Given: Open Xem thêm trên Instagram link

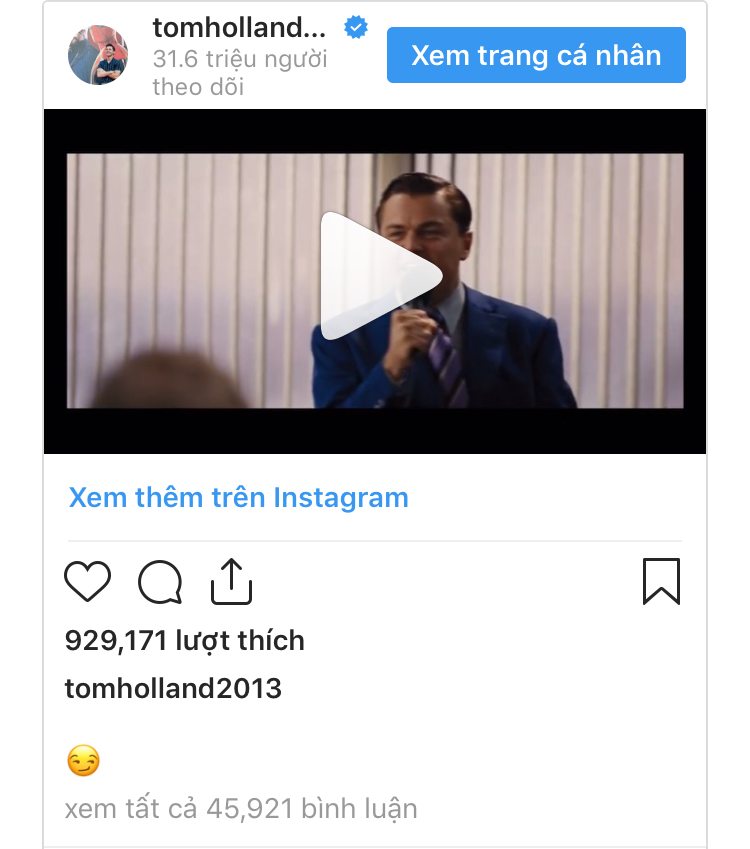Looking at the screenshot, I should pyautogui.click(x=238, y=497).
